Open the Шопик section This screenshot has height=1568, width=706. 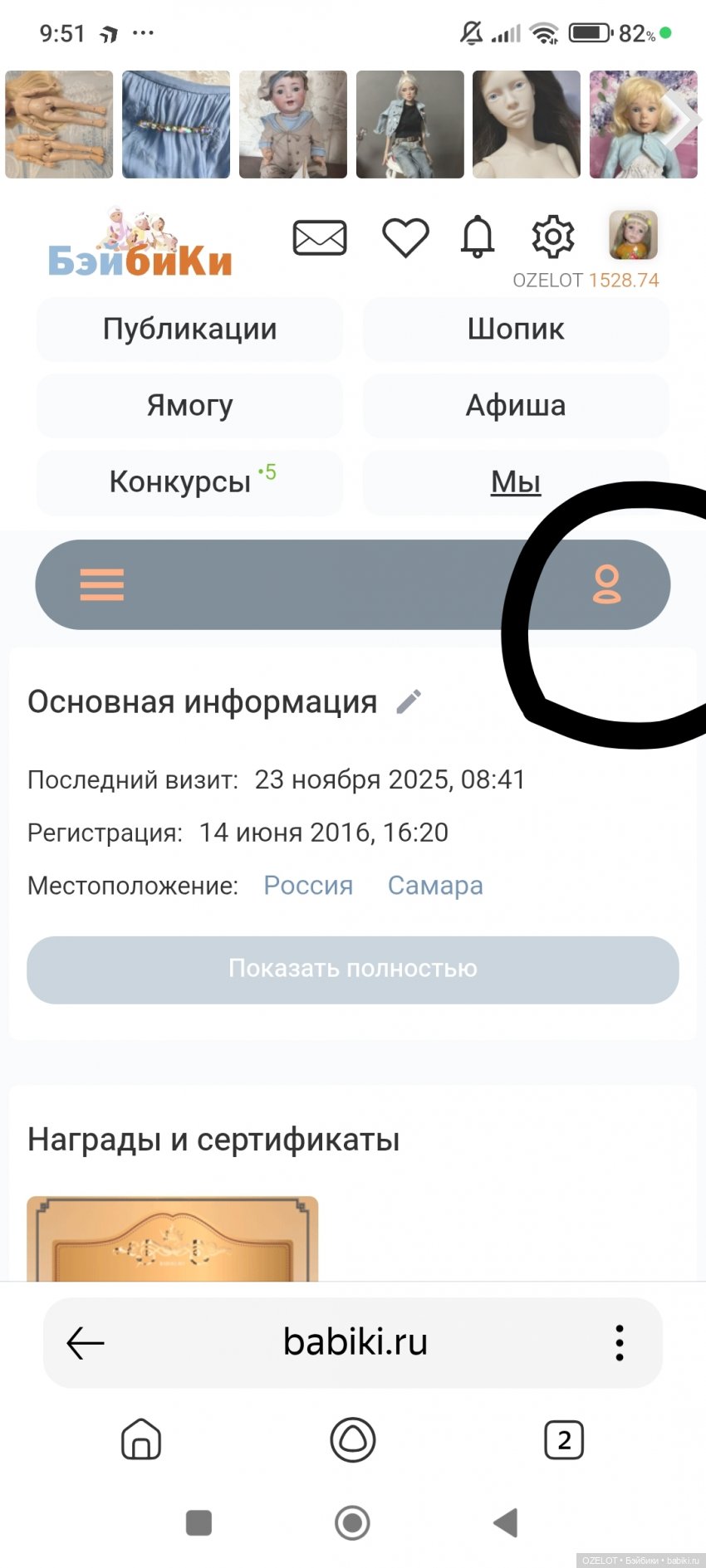click(516, 329)
